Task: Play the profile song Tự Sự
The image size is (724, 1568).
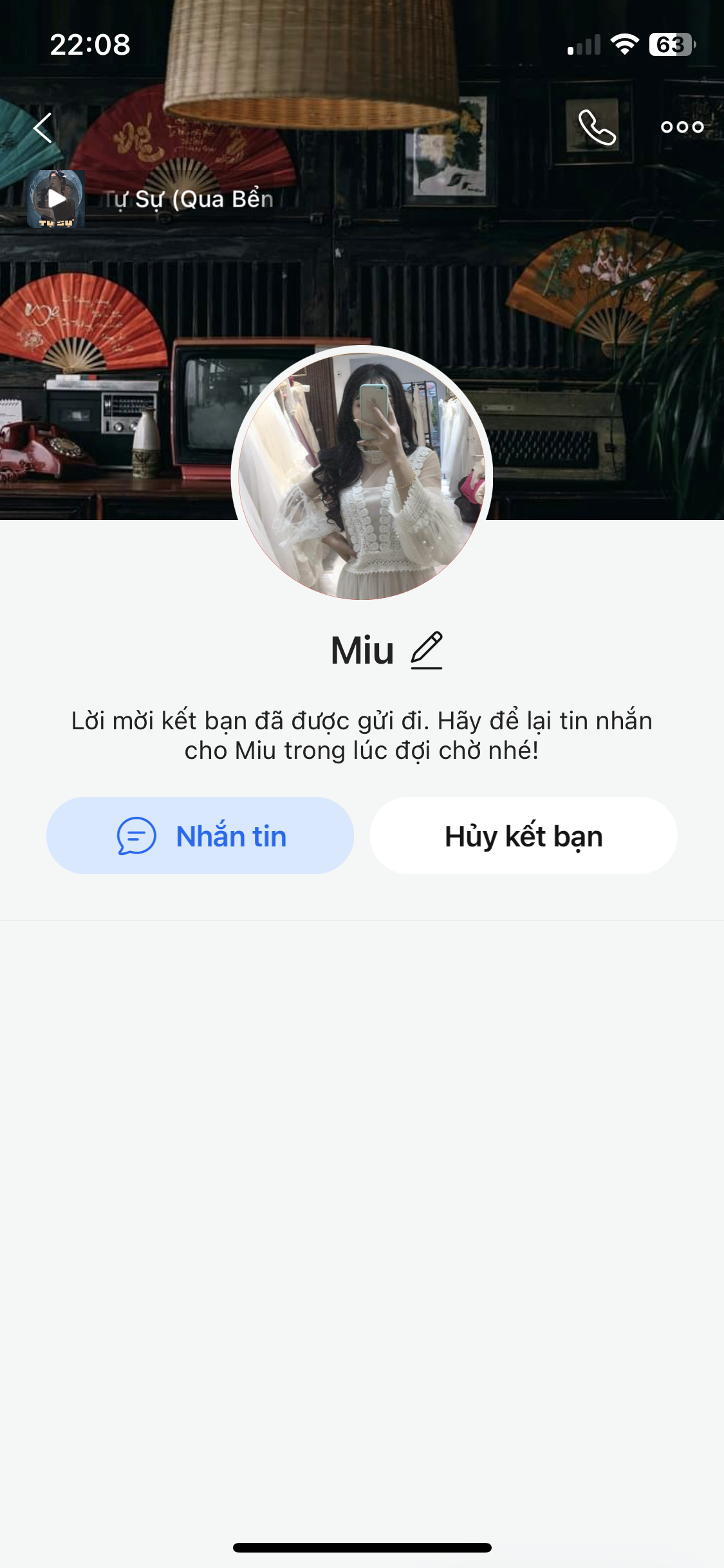Action: coord(57,199)
